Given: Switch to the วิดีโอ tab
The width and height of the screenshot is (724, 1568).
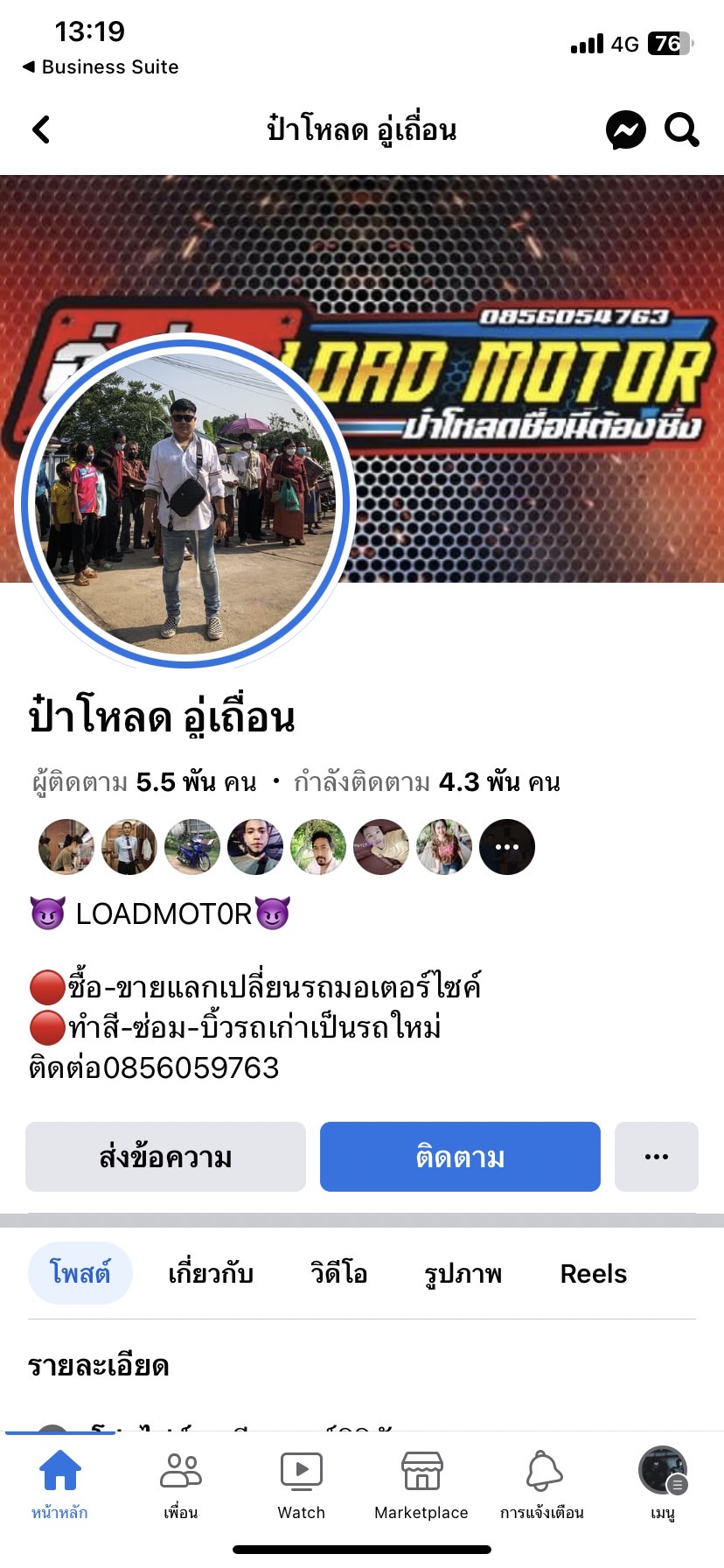Looking at the screenshot, I should coord(338,1273).
